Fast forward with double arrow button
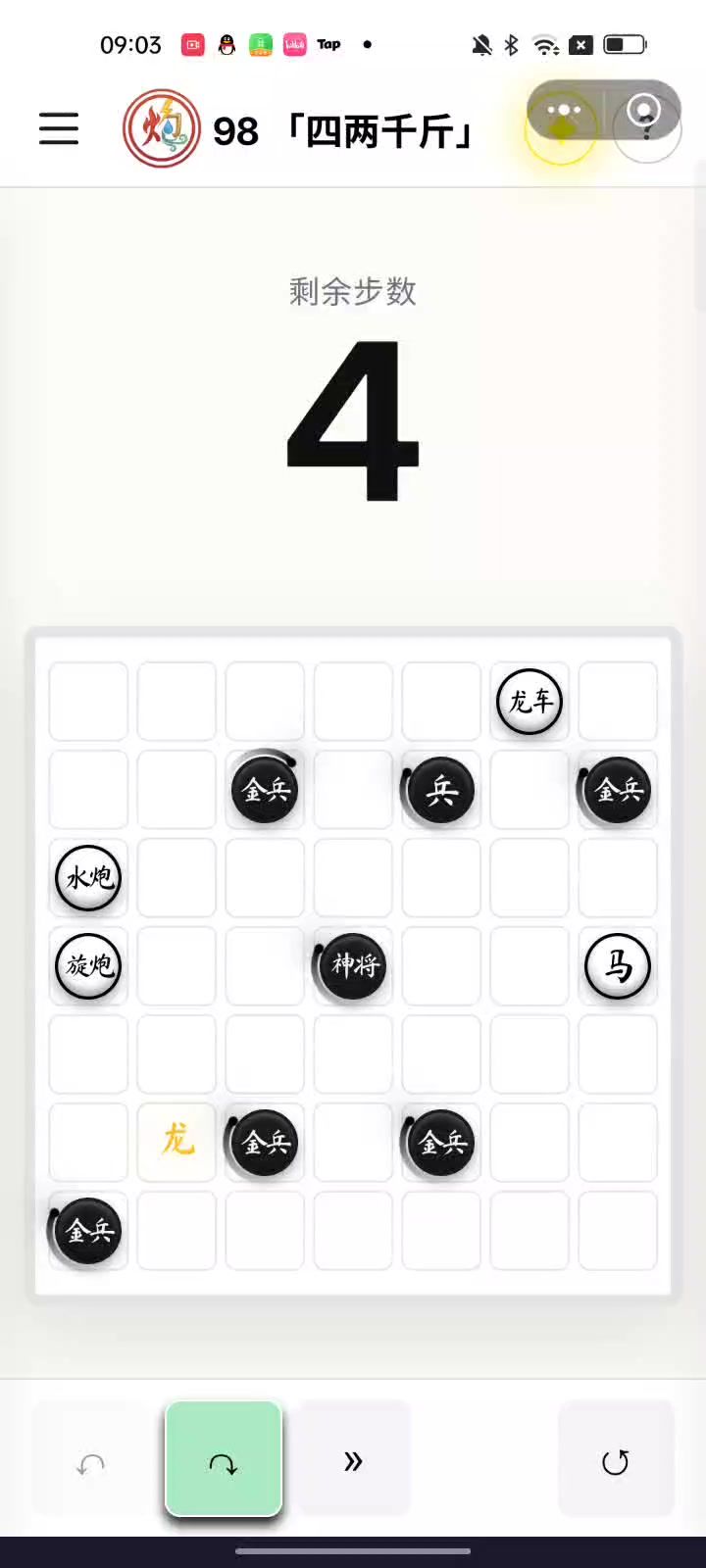Image resolution: width=706 pixels, height=1568 pixels. tap(353, 1461)
